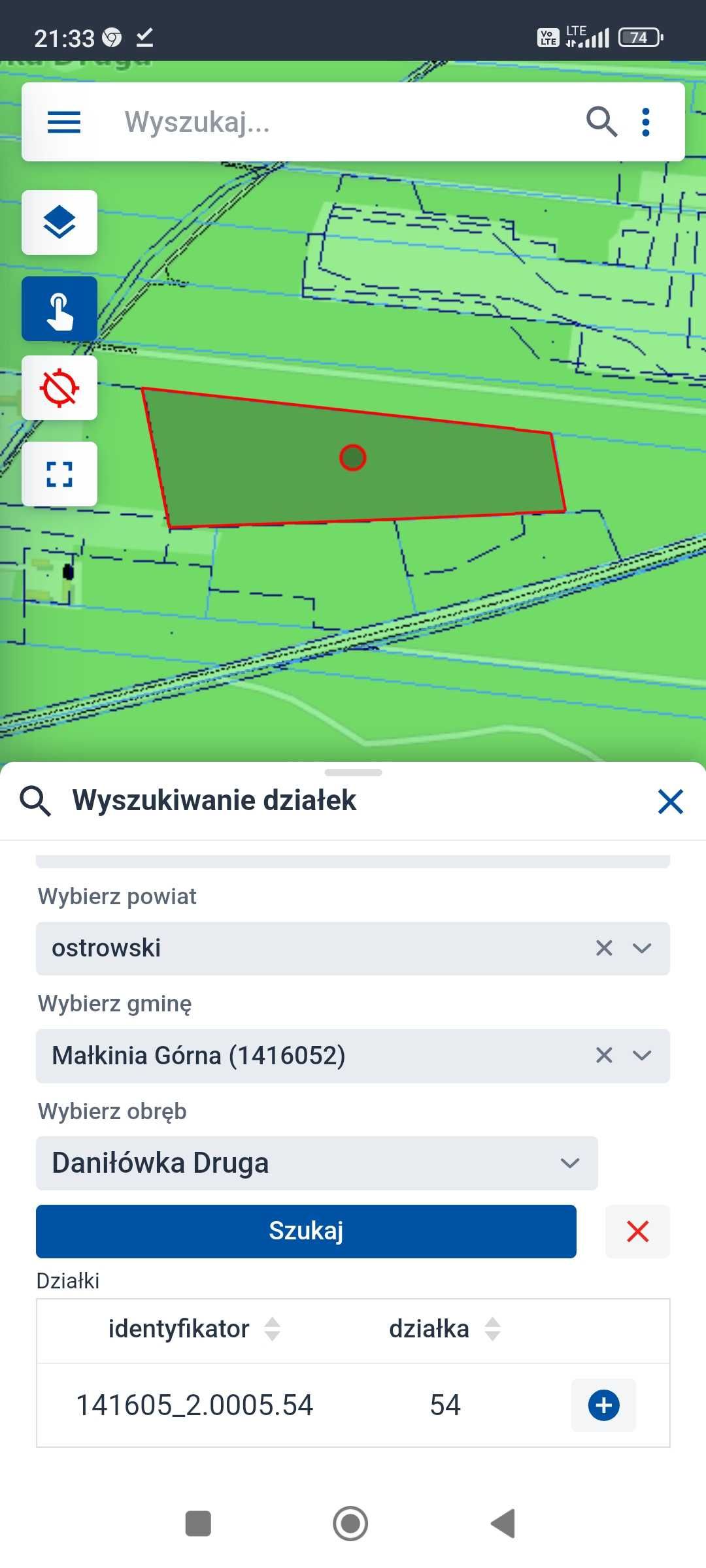Screen dimensions: 706x1568
Task: Enter fullscreen map mode
Action: [x=59, y=474]
